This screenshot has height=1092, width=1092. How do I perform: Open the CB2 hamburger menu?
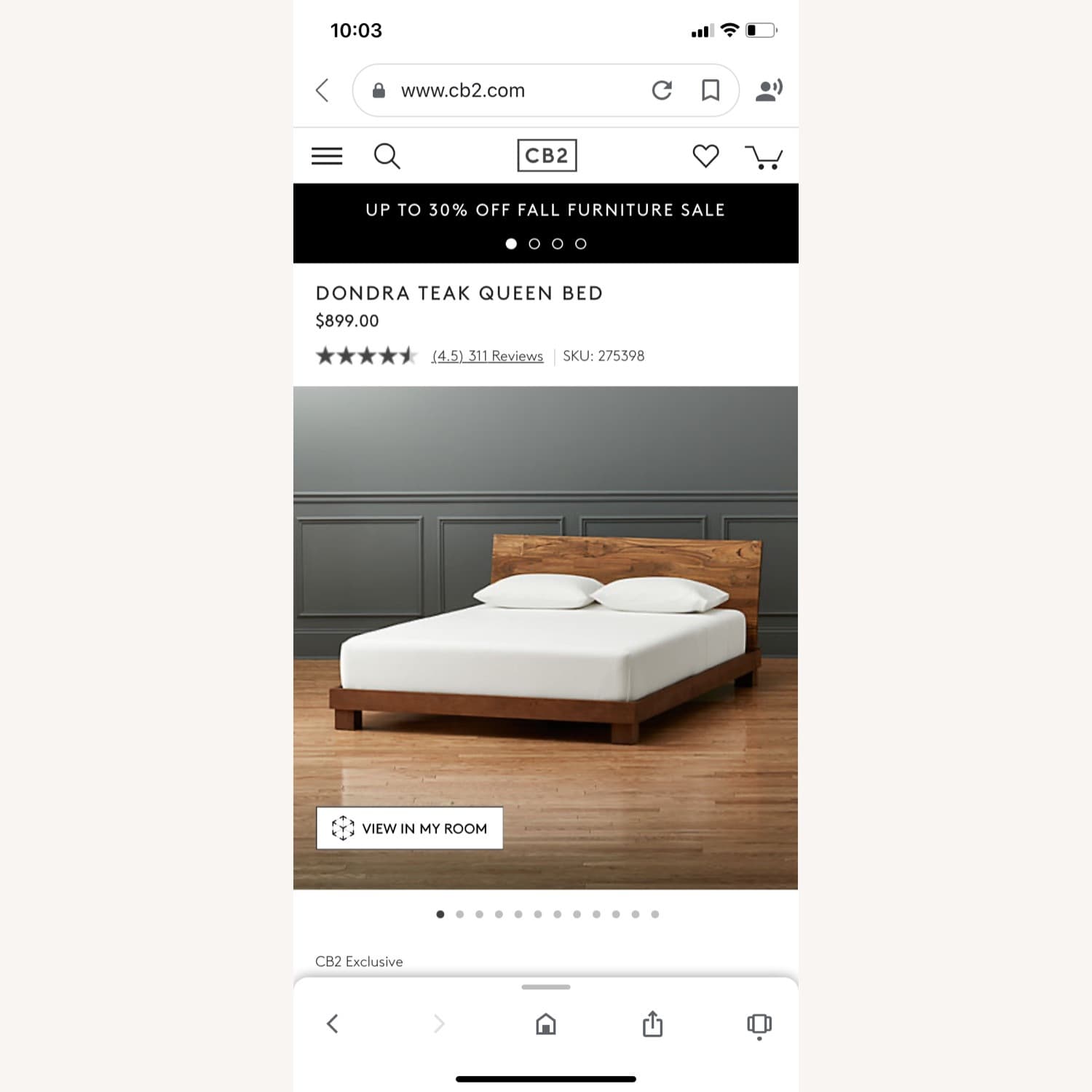[x=327, y=156]
